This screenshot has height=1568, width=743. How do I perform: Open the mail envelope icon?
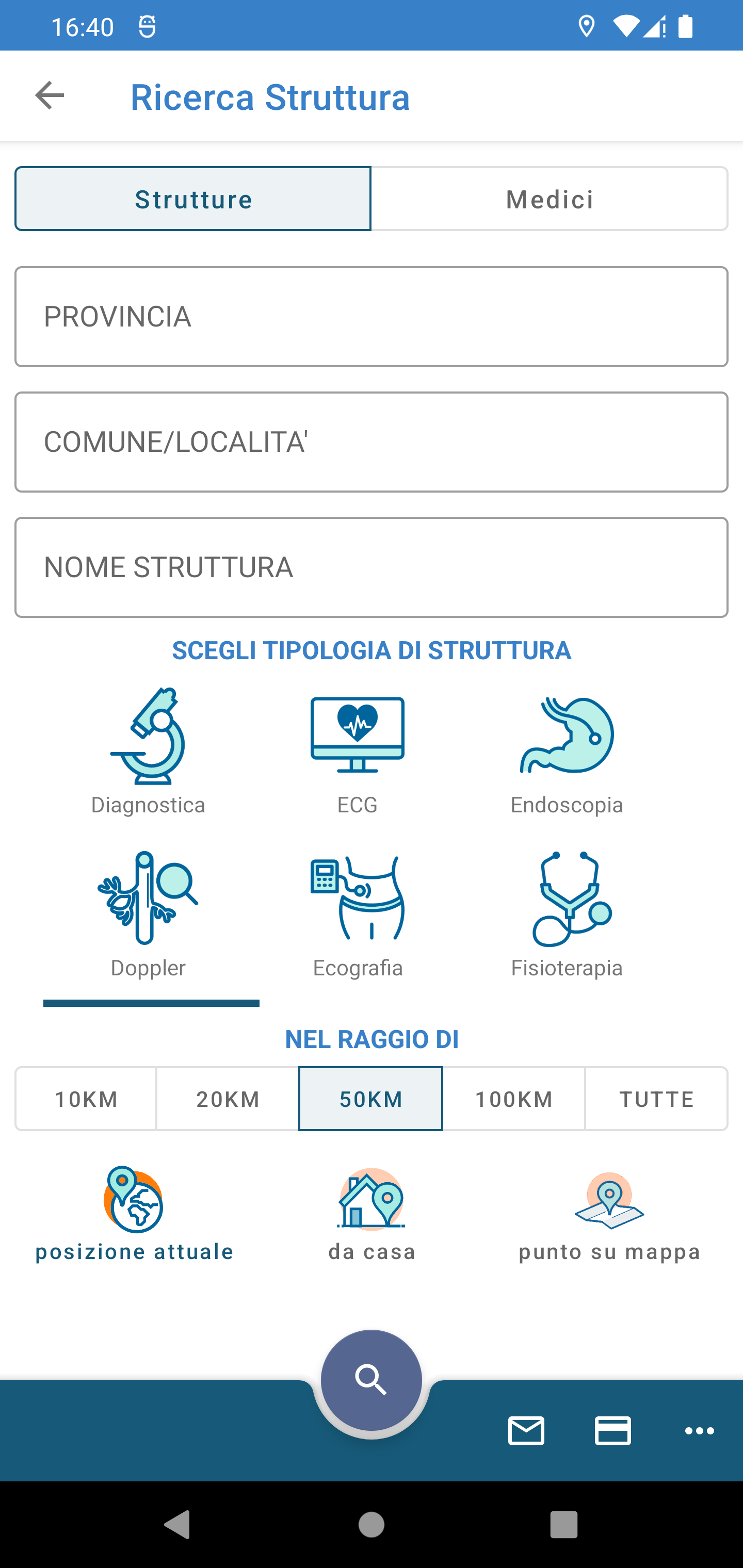coord(526,1430)
